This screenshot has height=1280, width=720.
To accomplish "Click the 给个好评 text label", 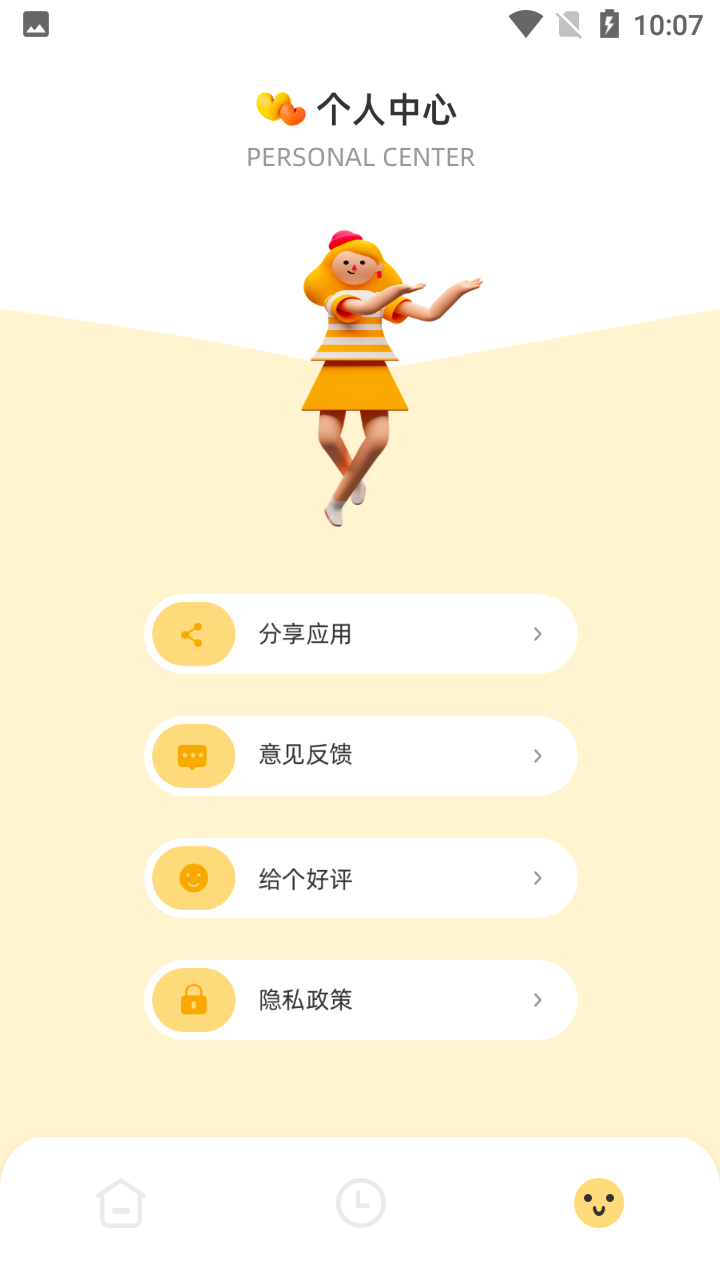I will pos(307,878).
